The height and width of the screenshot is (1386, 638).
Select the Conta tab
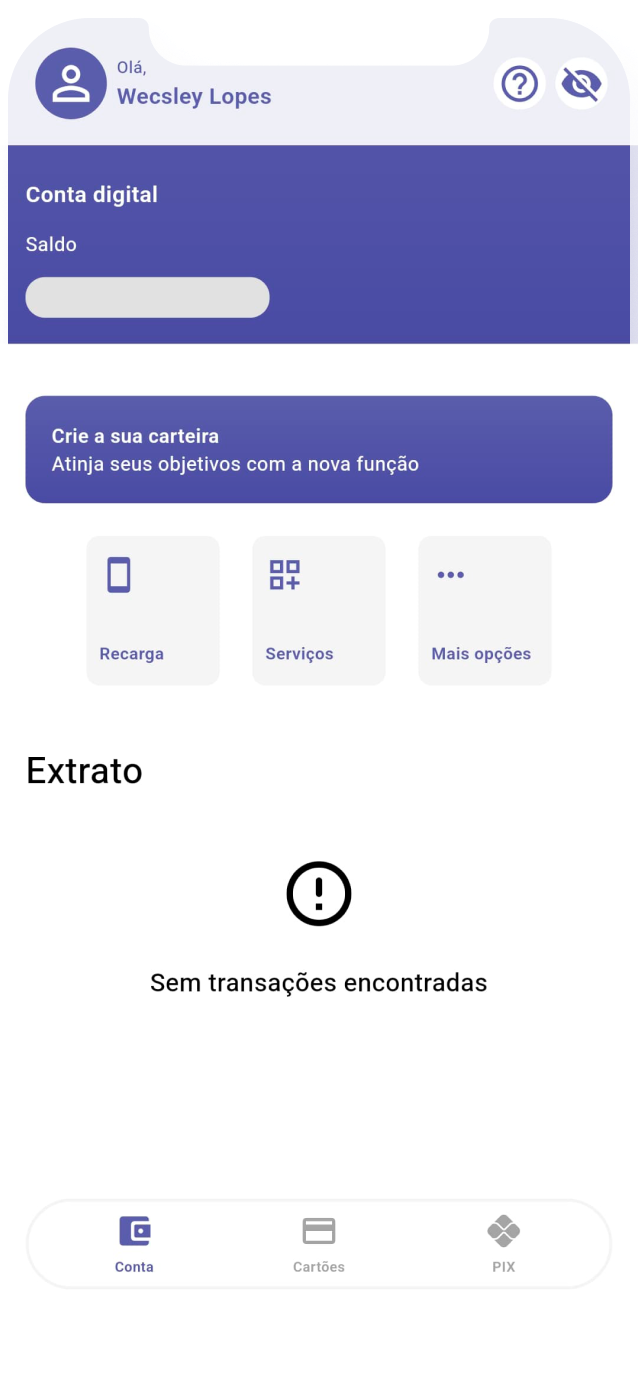coord(134,1243)
